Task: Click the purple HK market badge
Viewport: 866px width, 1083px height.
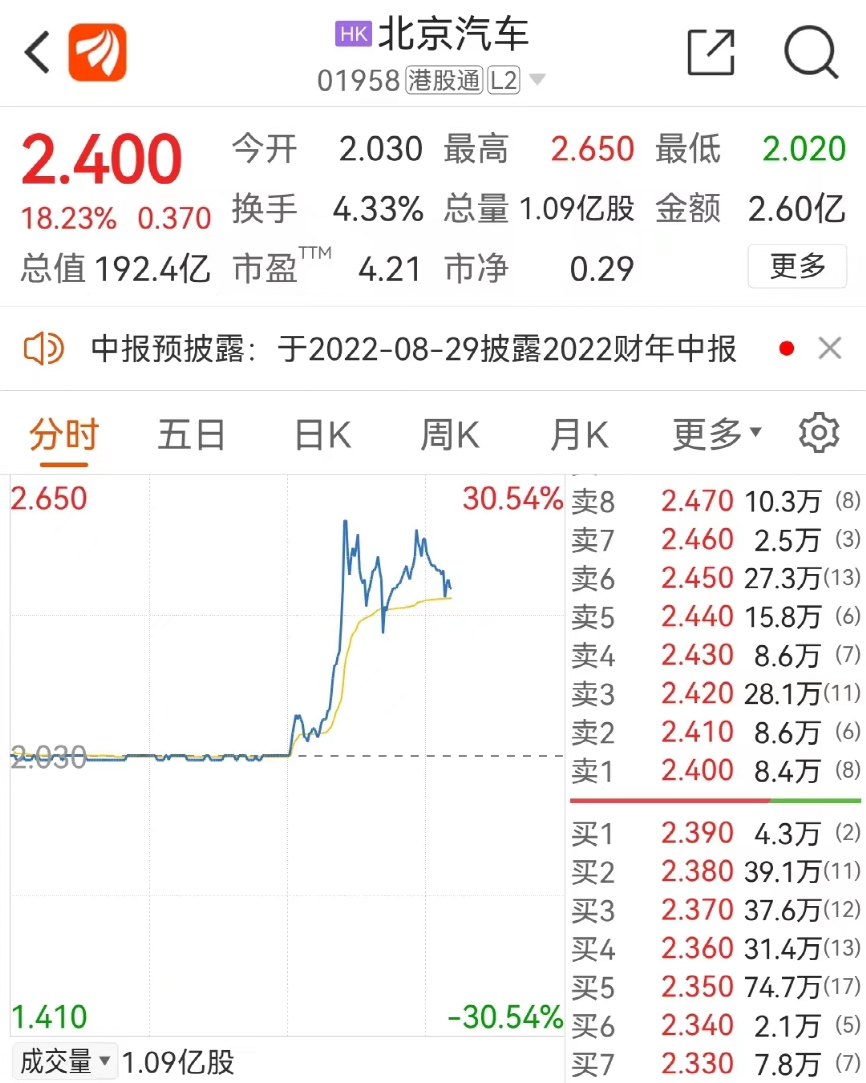Action: 351,33
